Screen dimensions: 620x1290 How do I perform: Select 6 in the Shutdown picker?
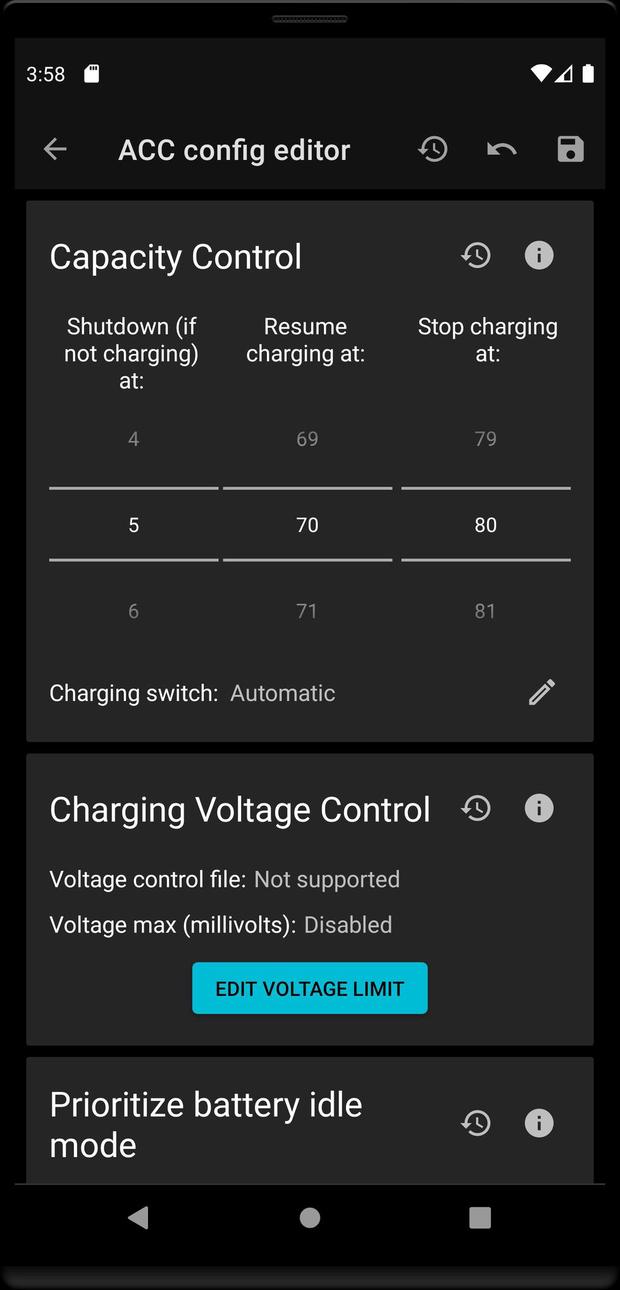pos(133,611)
